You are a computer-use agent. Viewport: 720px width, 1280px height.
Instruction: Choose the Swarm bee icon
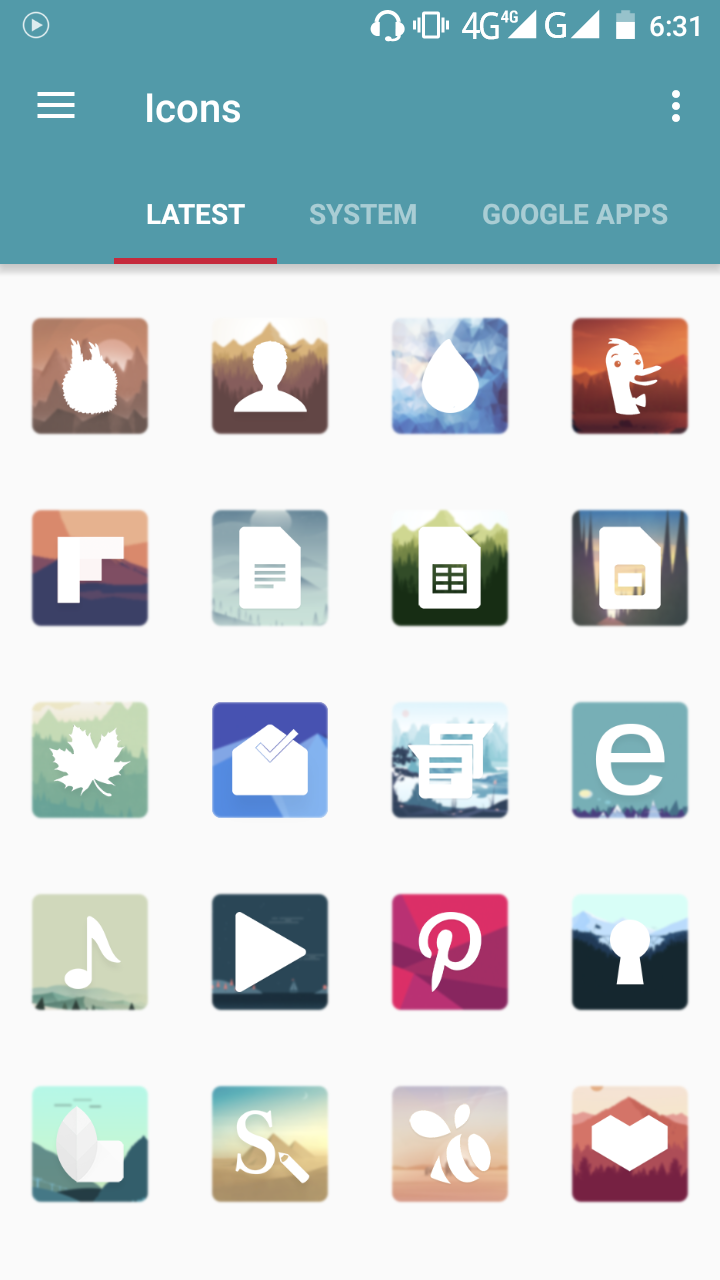point(450,1144)
